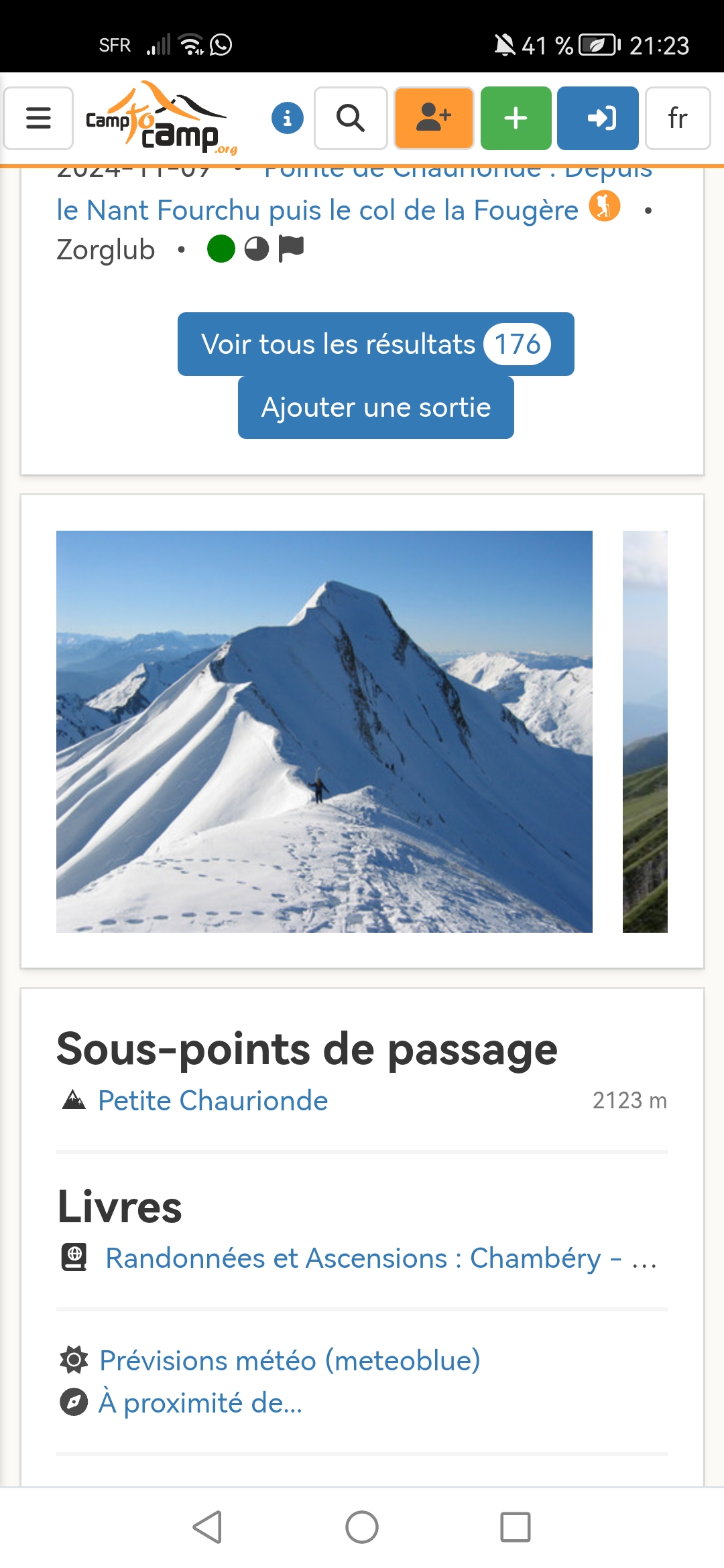Select Ajouter une sortie
Viewport: 724px width, 1568px height.
point(375,407)
